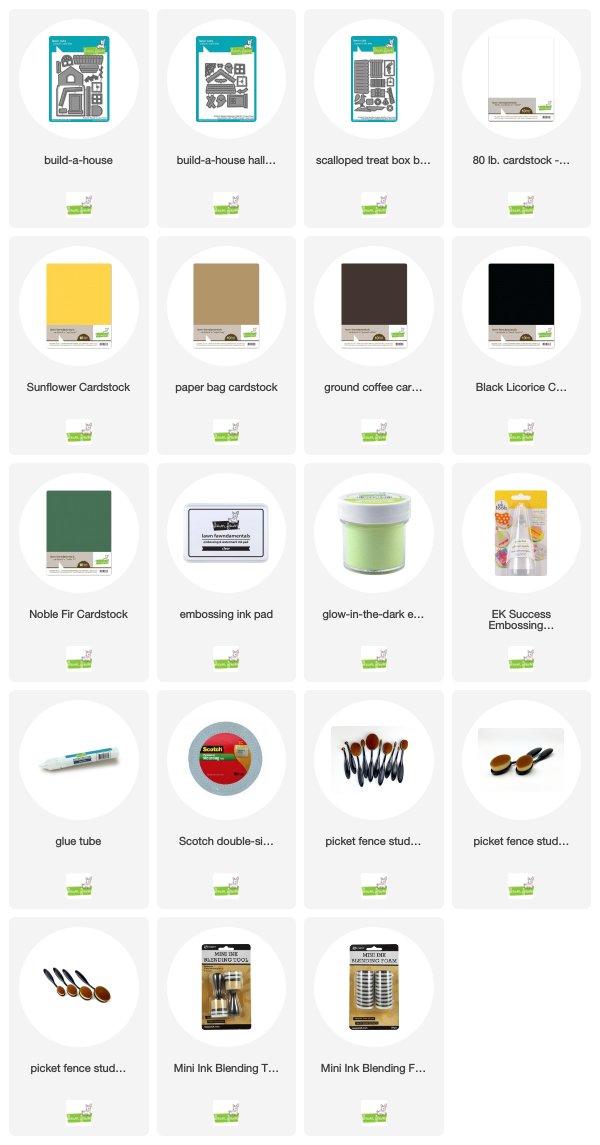This screenshot has width=600, height=1145.
Task: View ground coffee cardstock item
Action: (374, 345)
